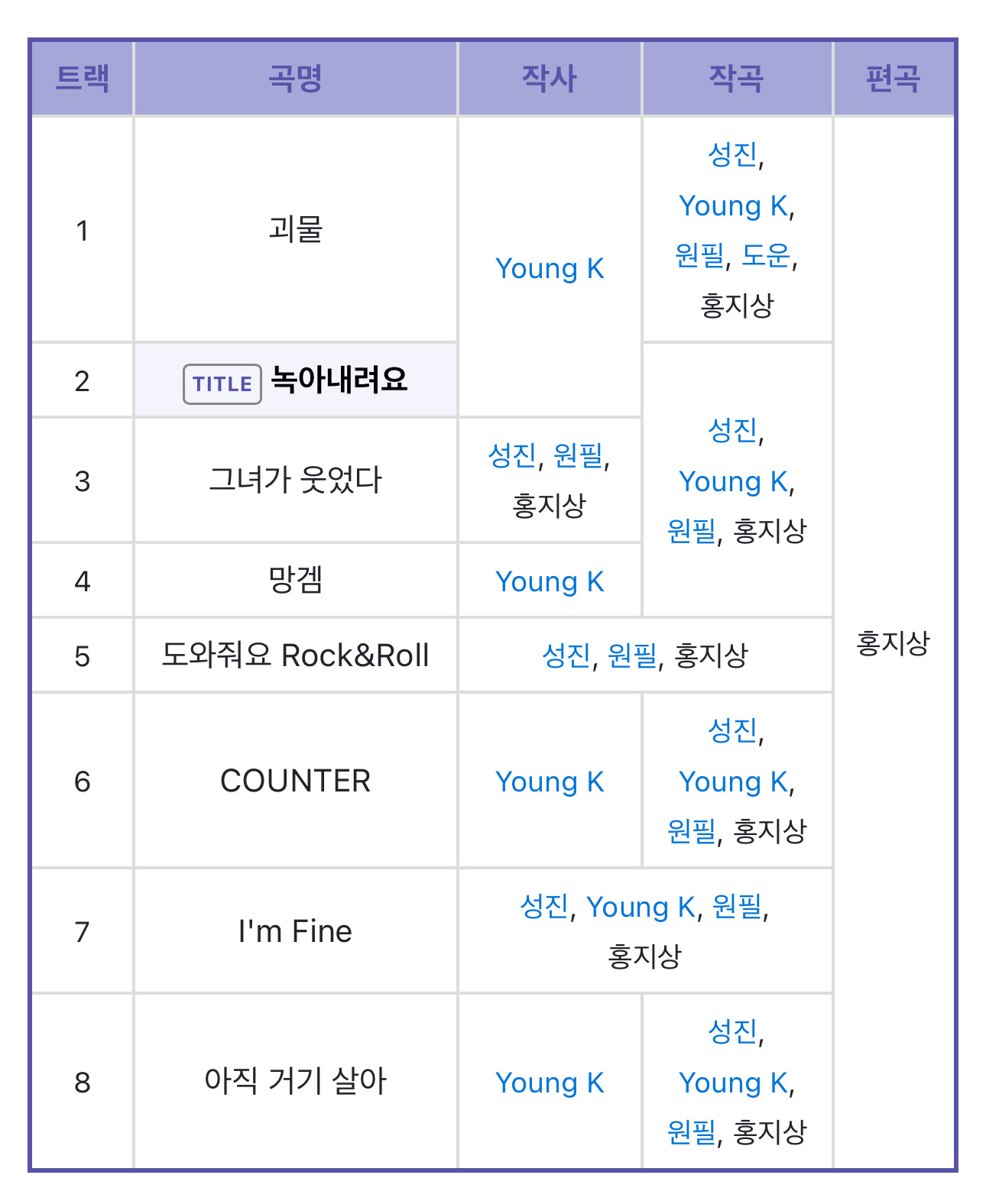This screenshot has width=986, height=1204.
Task: Tap Young K lyricist for 아직 거기 살아
Action: (x=550, y=1083)
